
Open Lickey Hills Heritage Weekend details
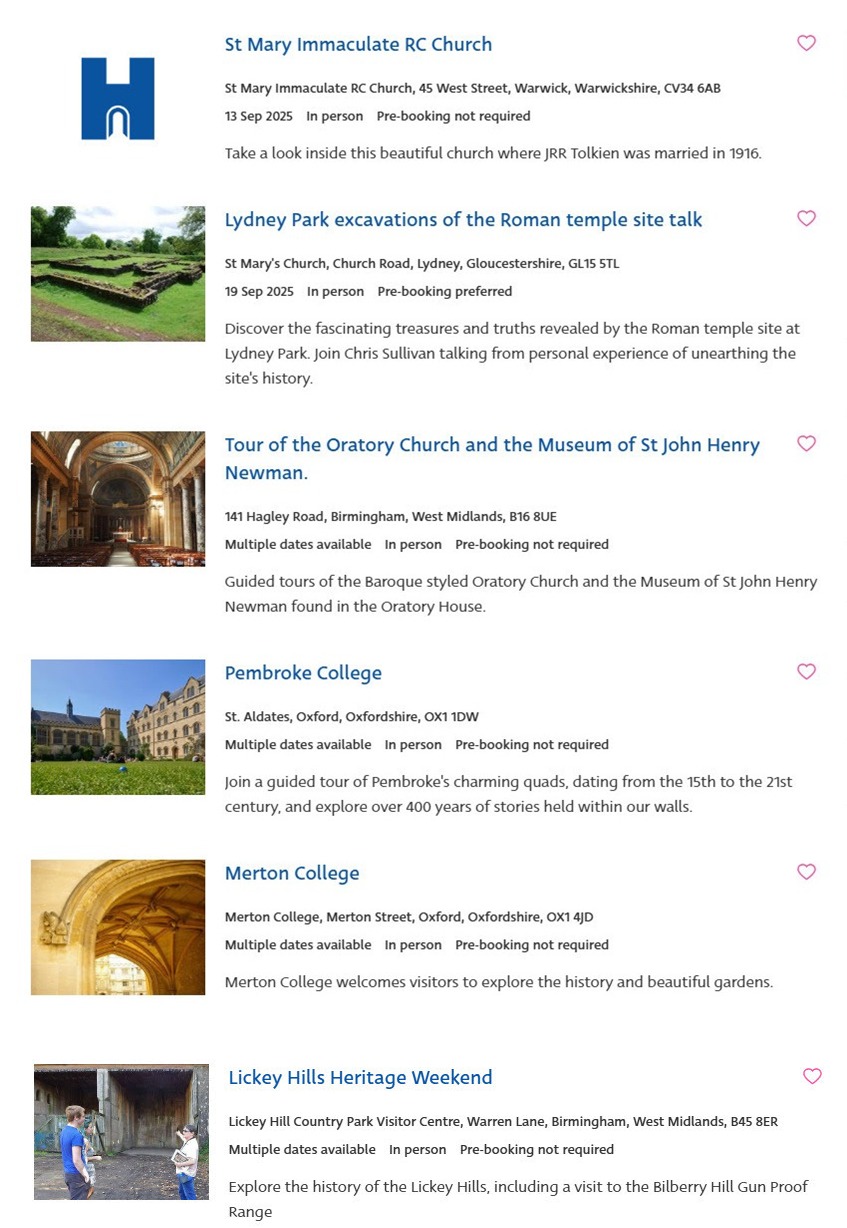360,1078
